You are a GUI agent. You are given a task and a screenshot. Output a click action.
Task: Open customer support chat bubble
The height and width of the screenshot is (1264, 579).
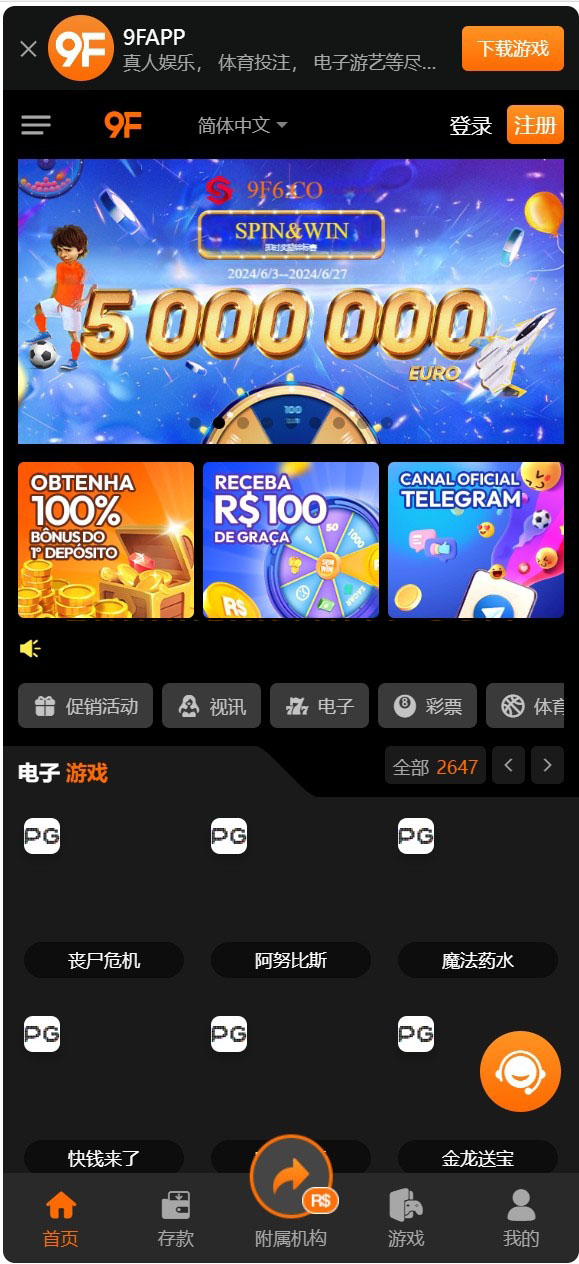pyautogui.click(x=520, y=1071)
